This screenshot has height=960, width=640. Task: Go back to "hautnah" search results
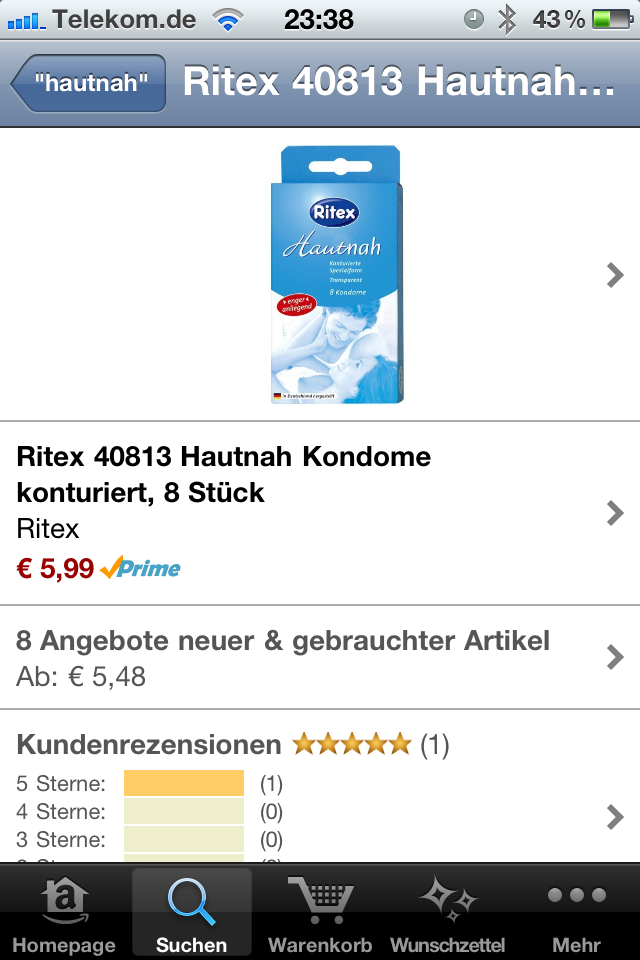click(88, 83)
